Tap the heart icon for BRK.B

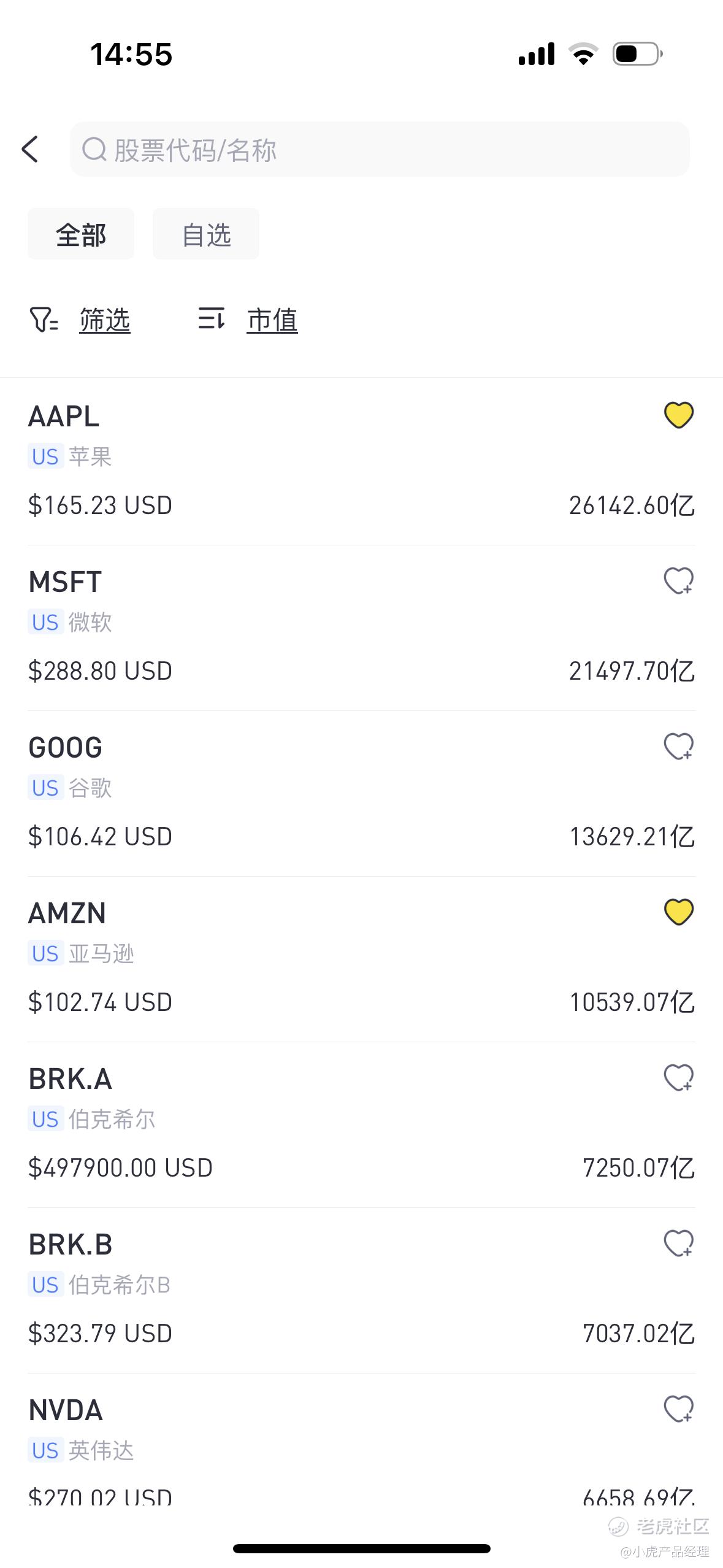[679, 1243]
